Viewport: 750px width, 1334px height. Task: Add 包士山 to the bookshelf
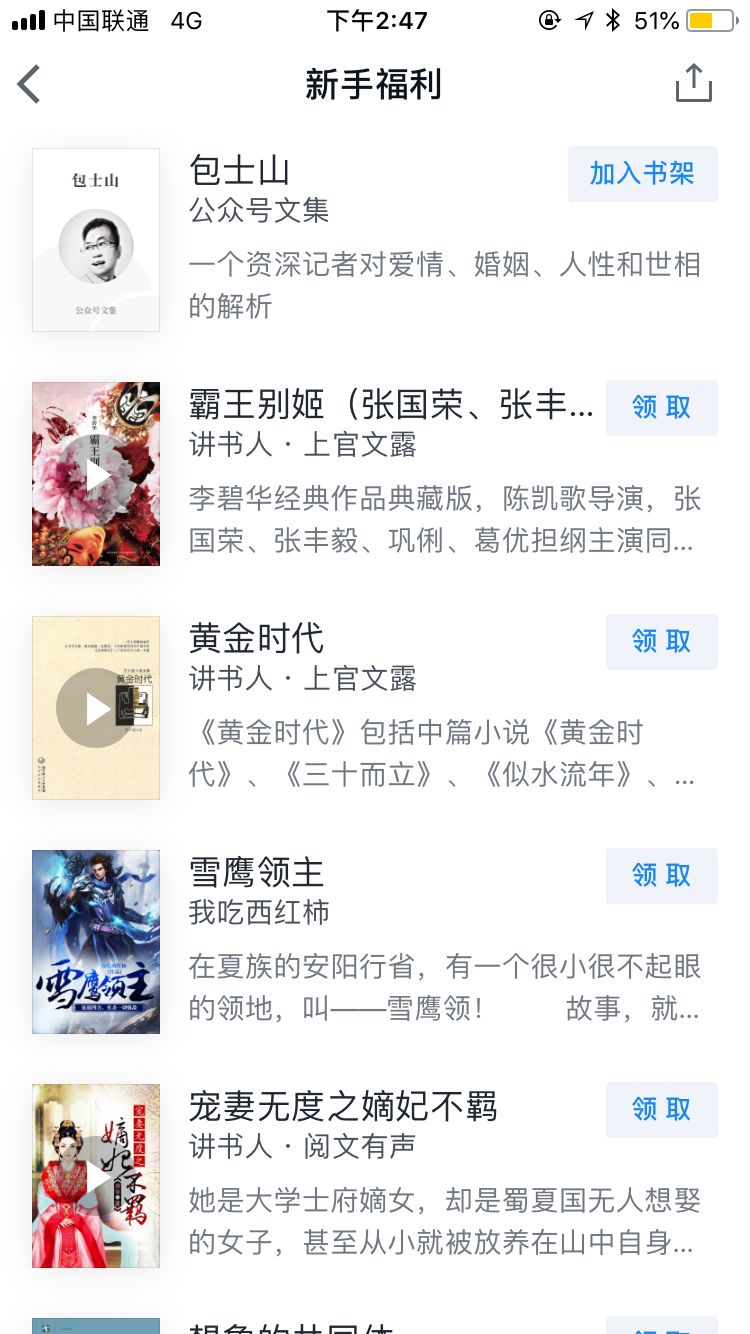pyautogui.click(x=642, y=174)
